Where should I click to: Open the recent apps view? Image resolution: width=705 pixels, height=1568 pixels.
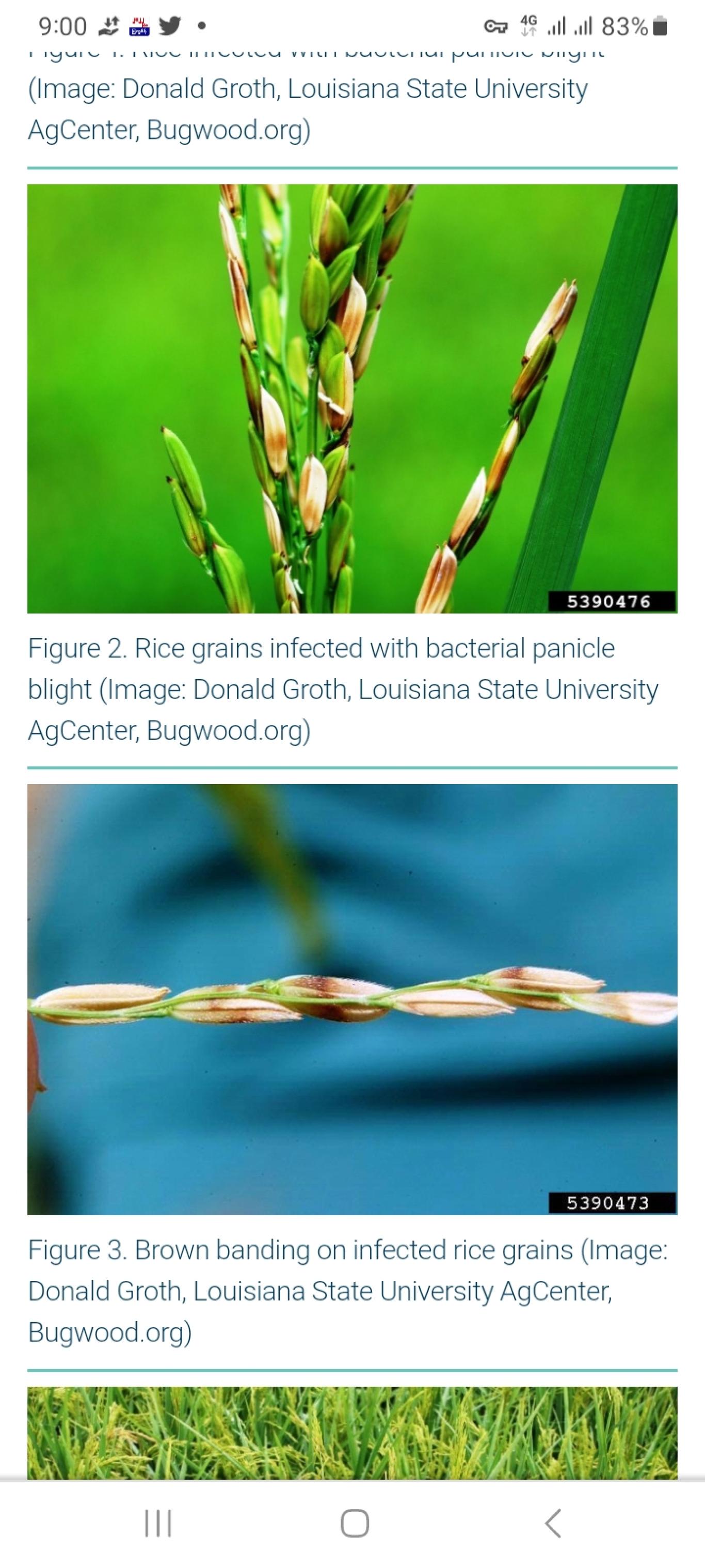tap(158, 1524)
